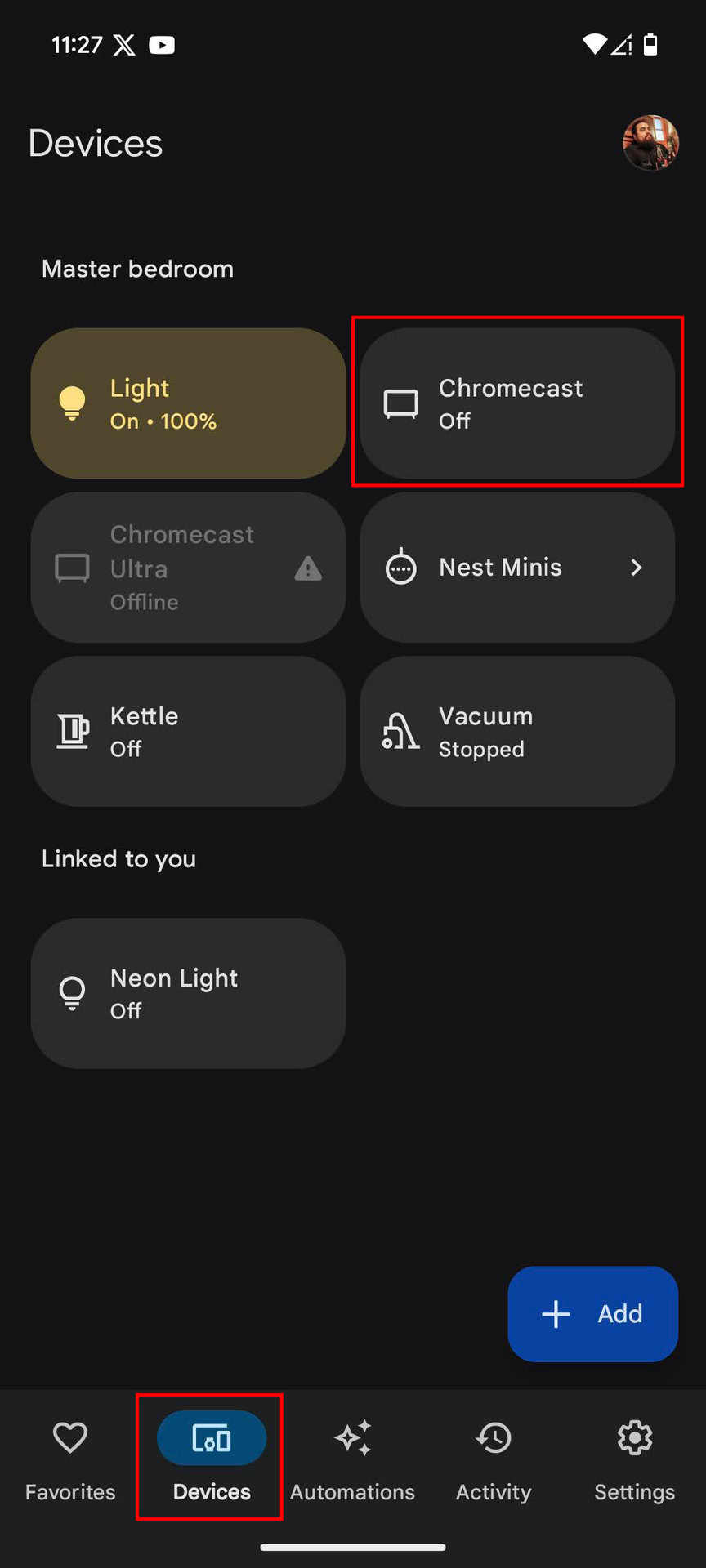Viewport: 706px width, 1568px height.
Task: Open the Nest Minis group
Action: point(516,568)
